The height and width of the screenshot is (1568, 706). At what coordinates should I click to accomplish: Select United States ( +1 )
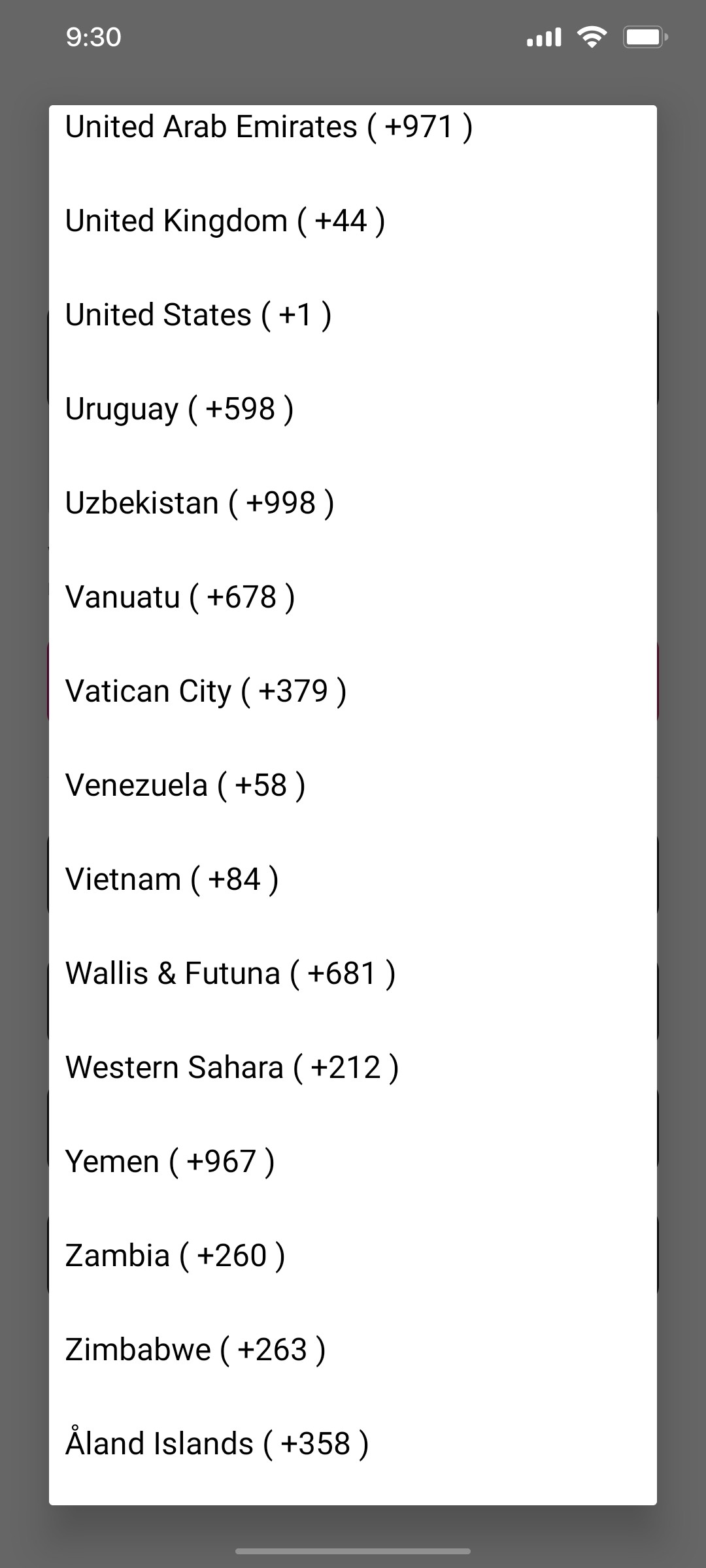tap(198, 314)
